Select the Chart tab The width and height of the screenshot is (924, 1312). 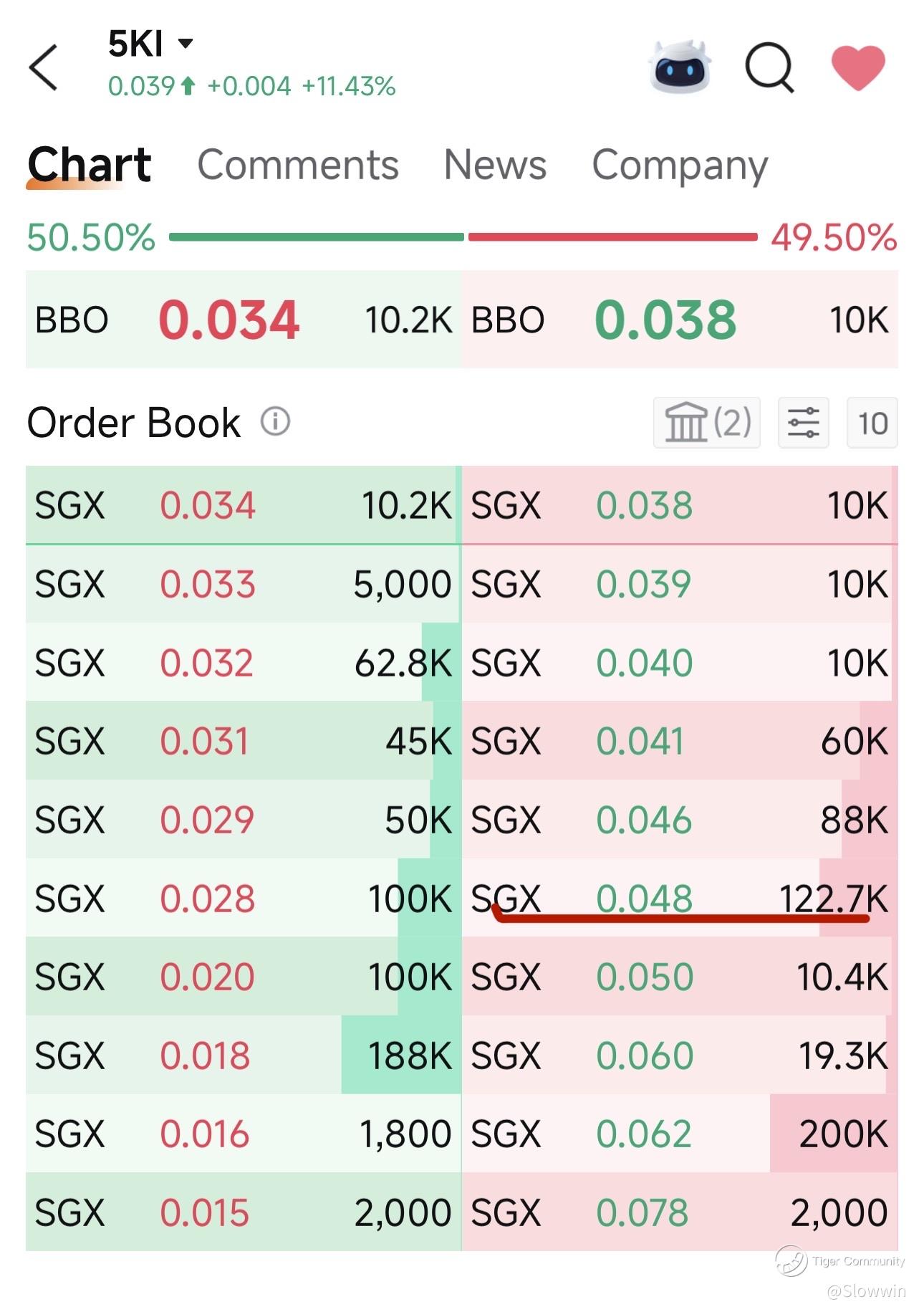(x=90, y=165)
